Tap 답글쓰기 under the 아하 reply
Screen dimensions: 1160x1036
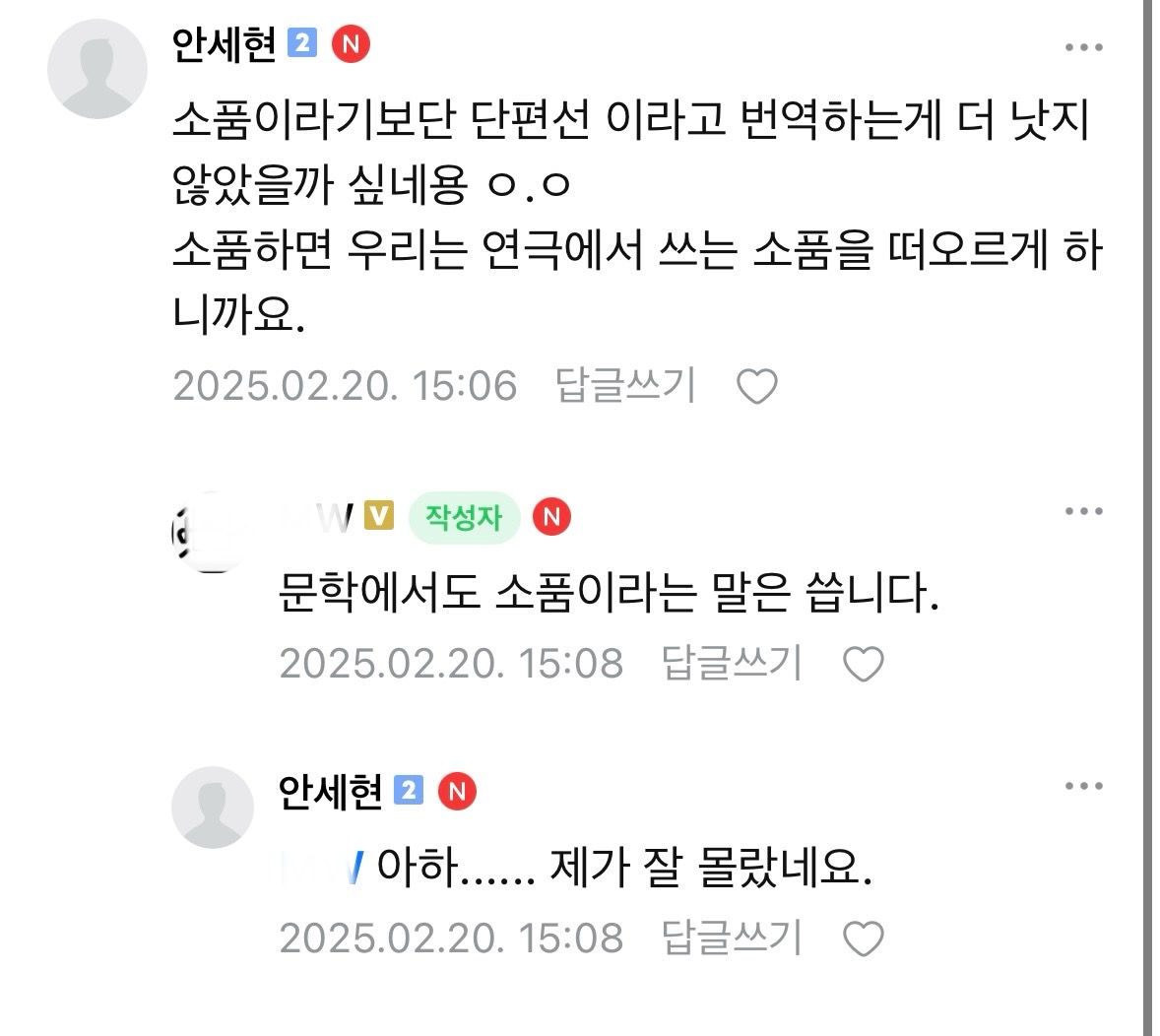(732, 938)
